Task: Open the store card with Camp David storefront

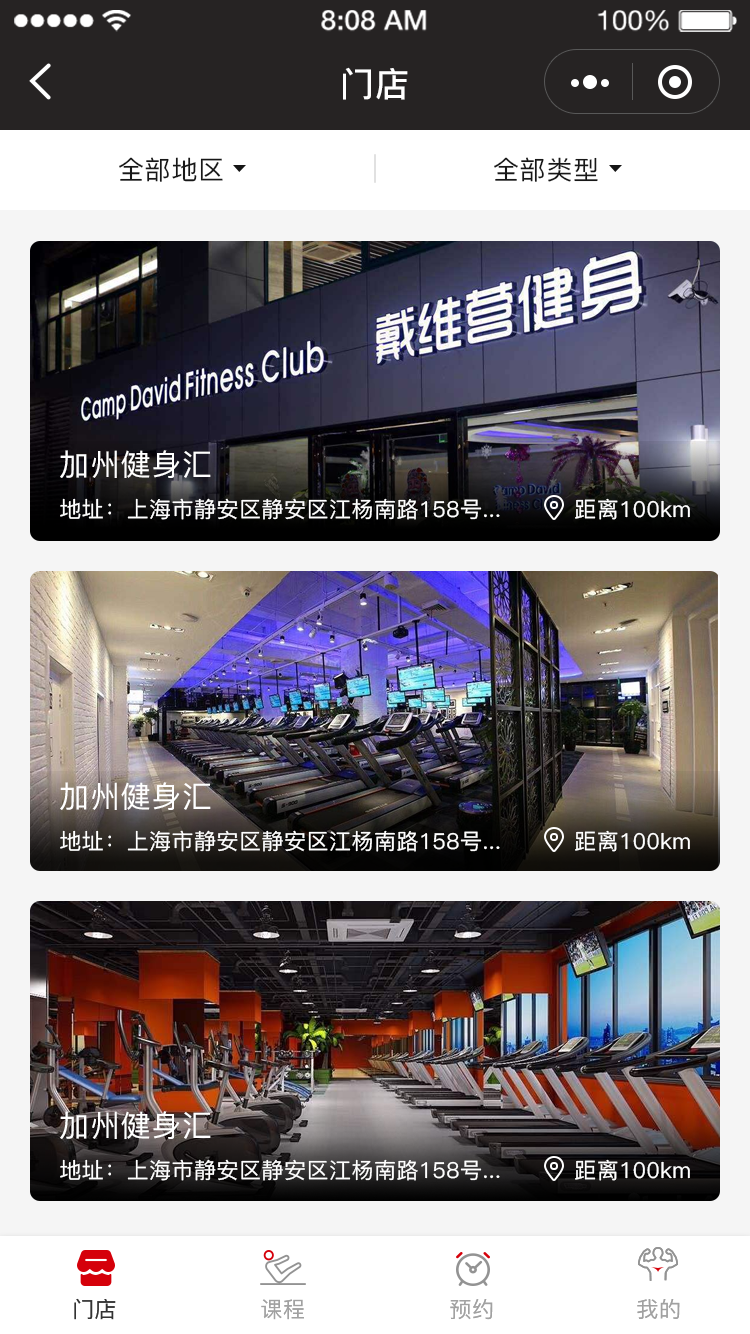Action: pyautogui.click(x=375, y=391)
